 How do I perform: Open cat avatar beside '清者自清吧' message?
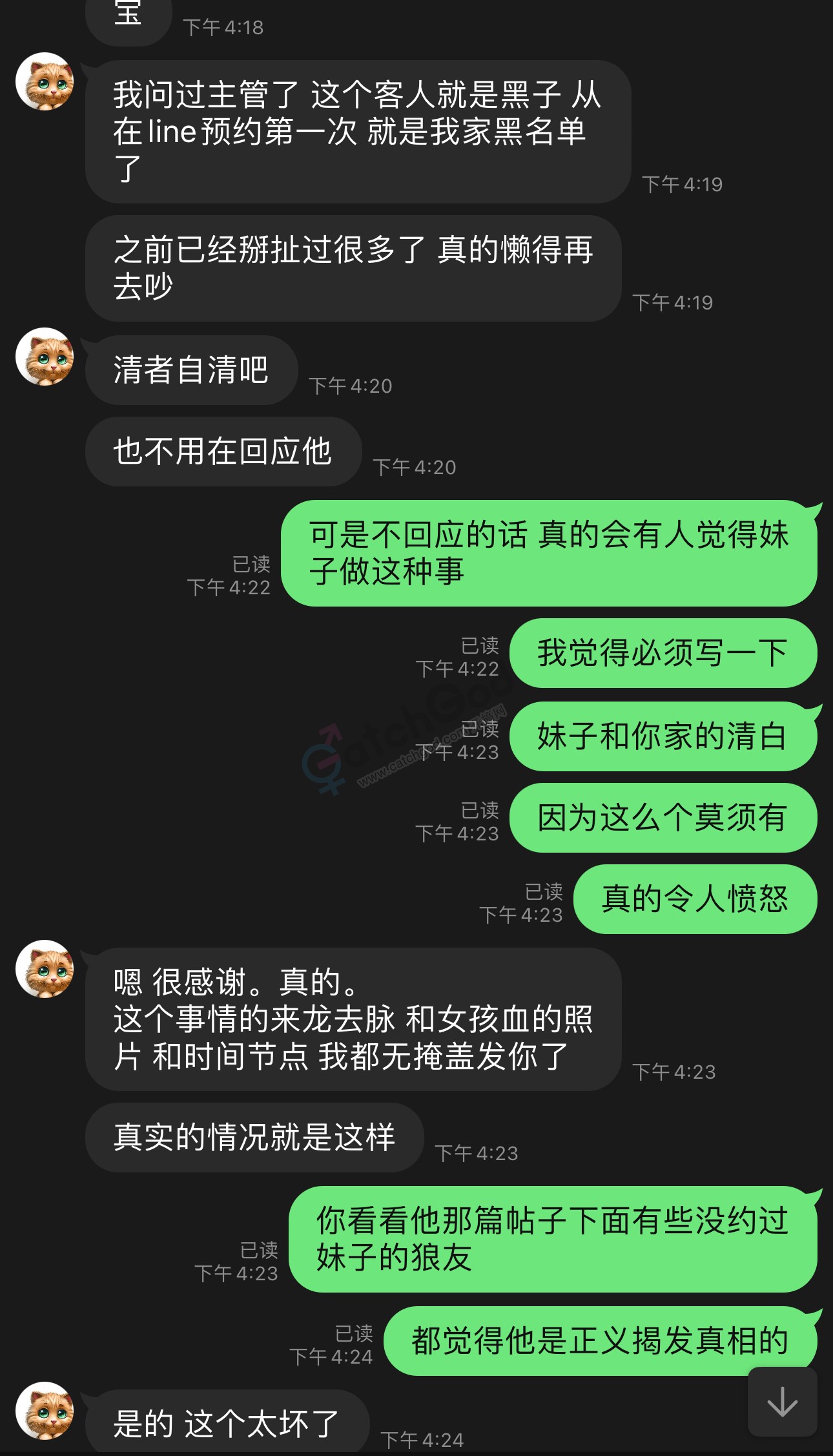click(x=45, y=357)
